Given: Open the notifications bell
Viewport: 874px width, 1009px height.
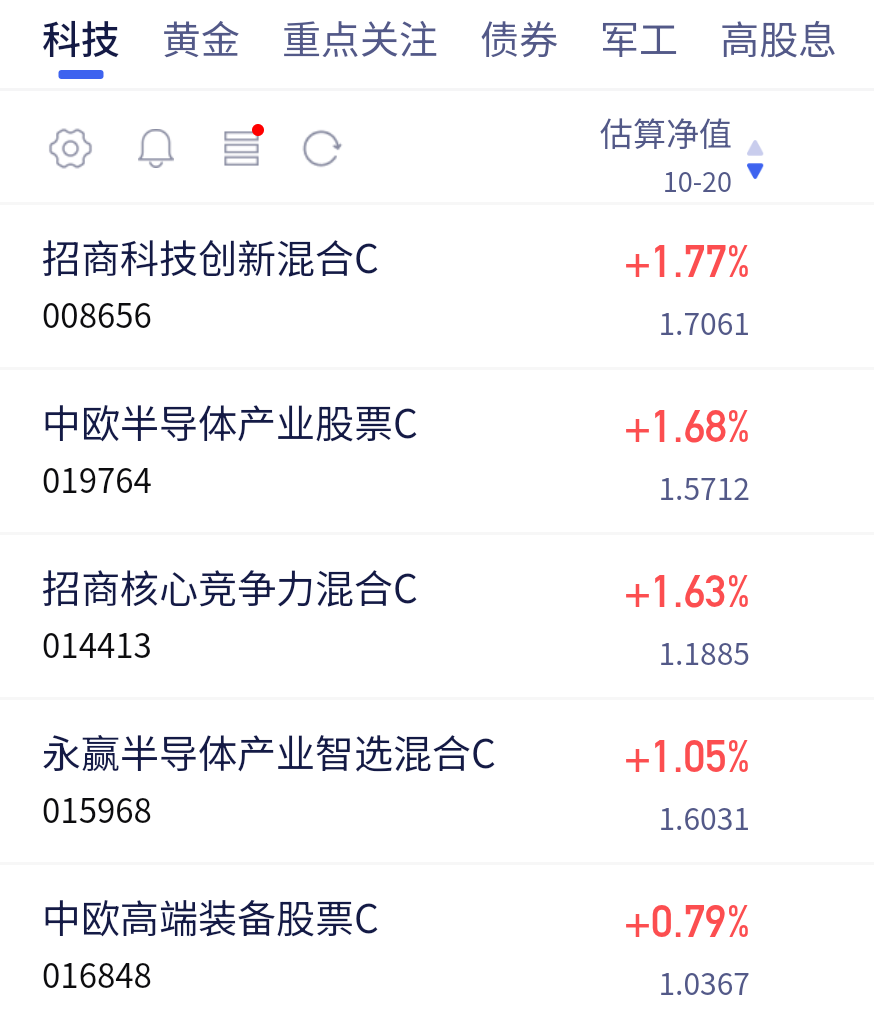Looking at the screenshot, I should click(156, 149).
